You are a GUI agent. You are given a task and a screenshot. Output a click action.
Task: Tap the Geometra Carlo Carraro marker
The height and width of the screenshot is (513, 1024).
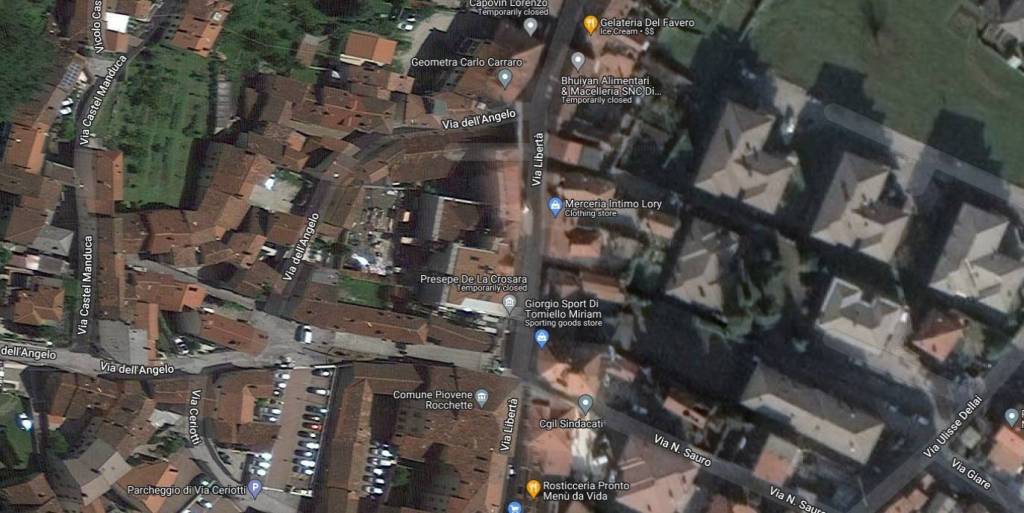(505, 77)
